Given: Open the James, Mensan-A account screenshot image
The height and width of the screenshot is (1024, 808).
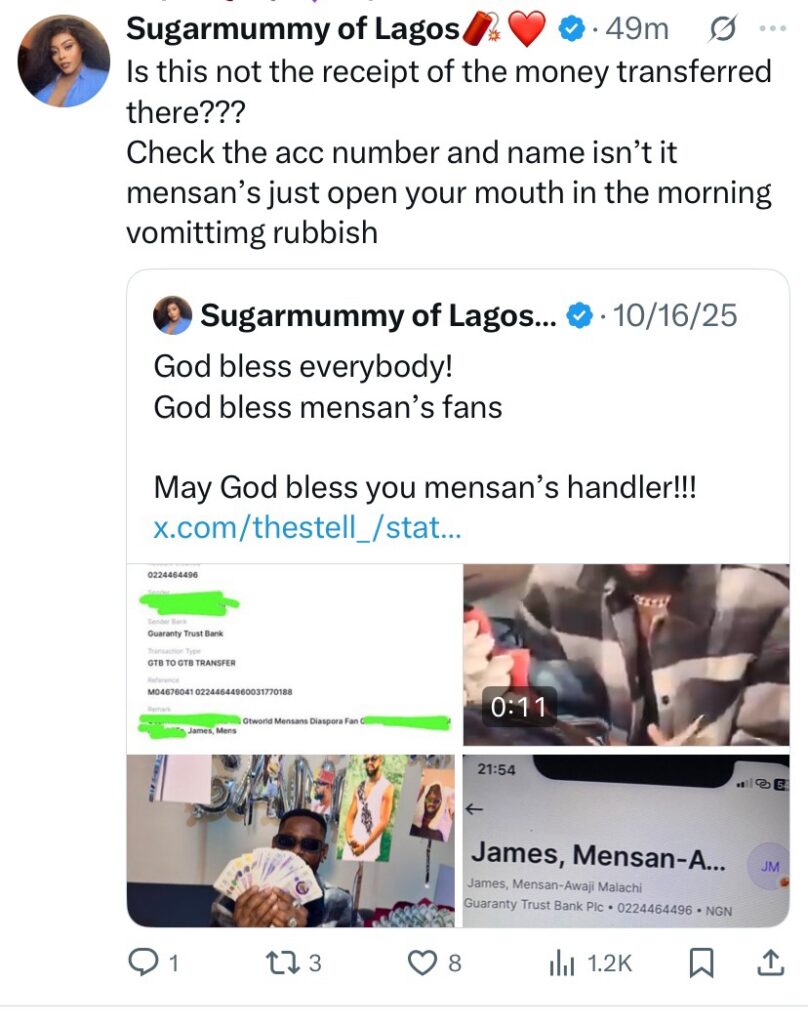Looking at the screenshot, I should point(626,840).
